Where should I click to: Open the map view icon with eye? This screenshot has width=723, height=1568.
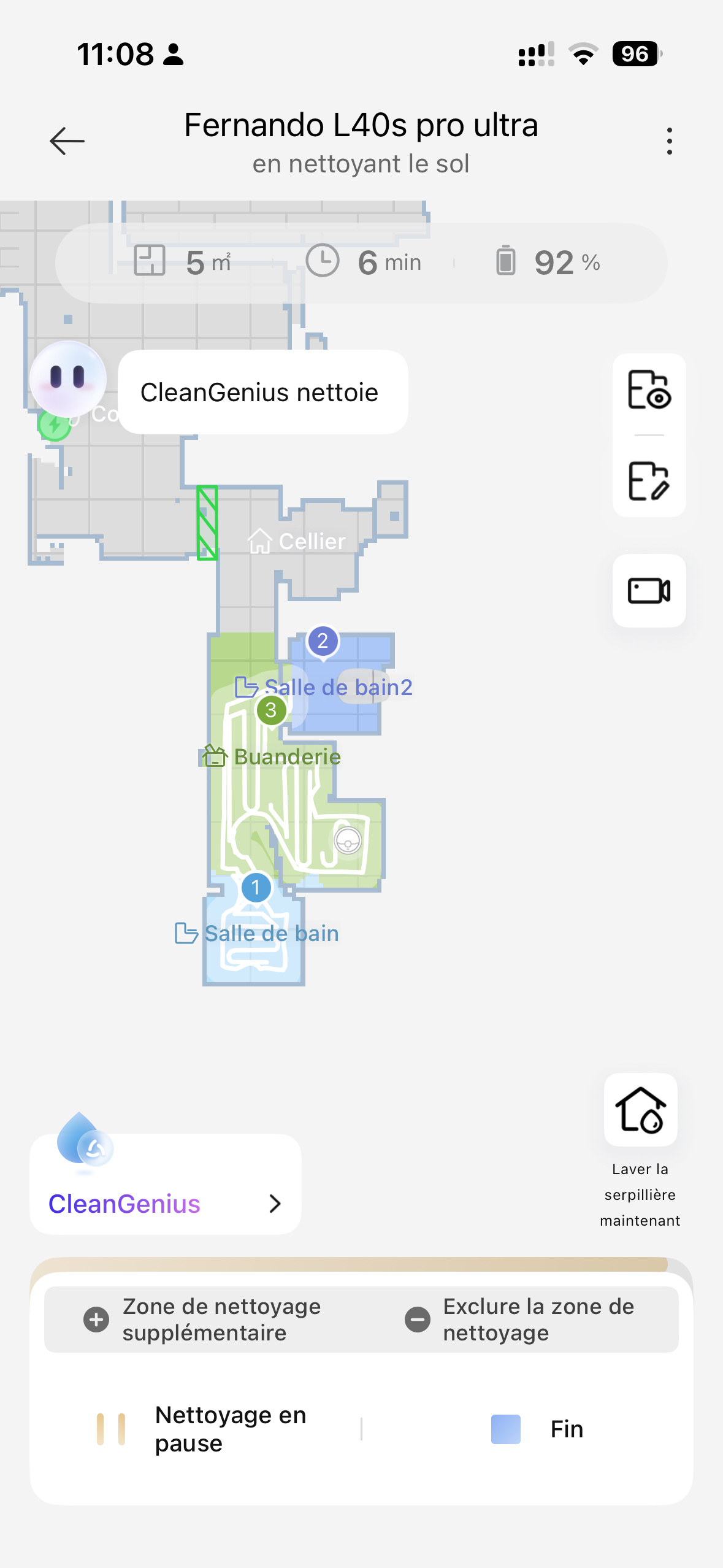[649, 390]
